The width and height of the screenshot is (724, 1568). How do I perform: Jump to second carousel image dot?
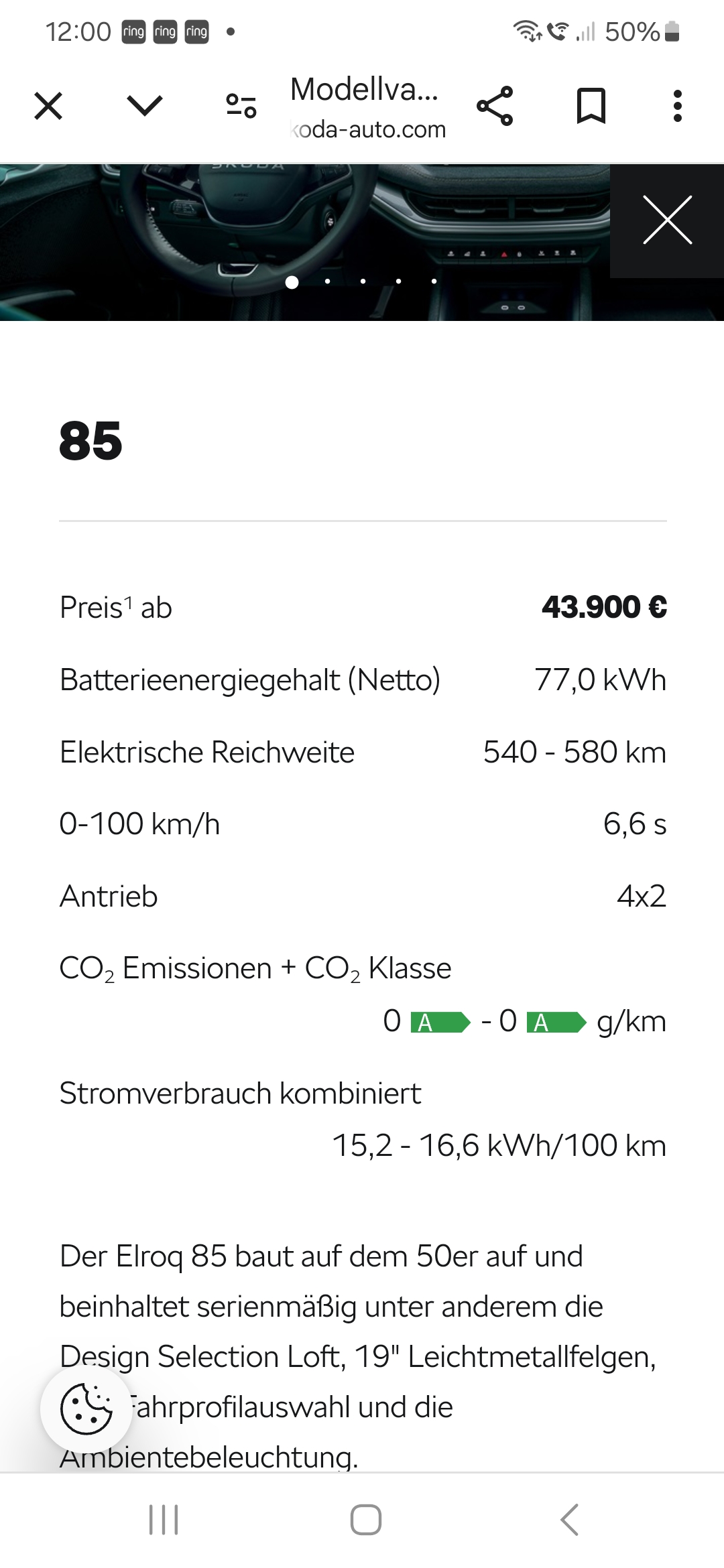327,281
